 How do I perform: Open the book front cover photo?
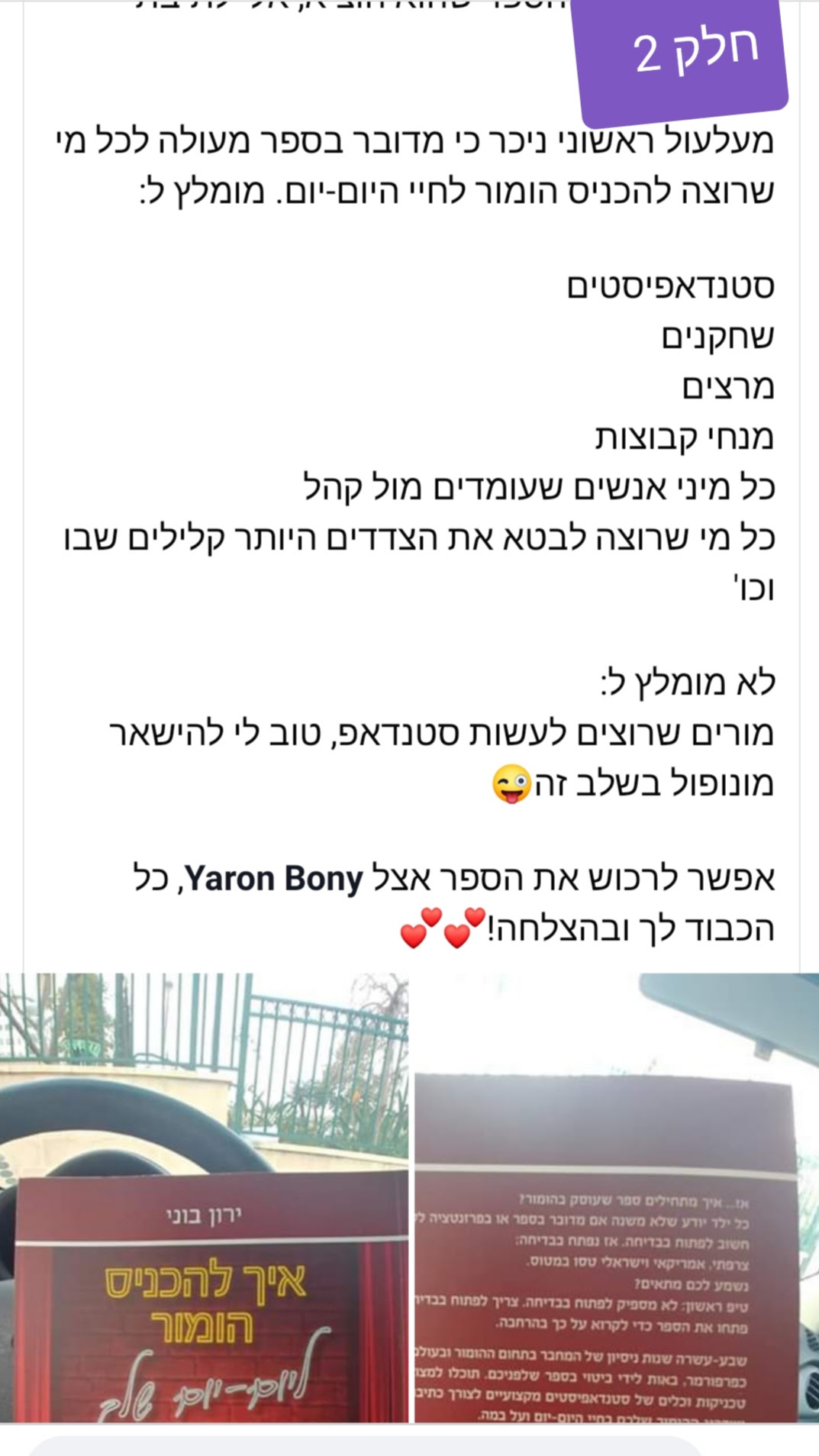pyautogui.click(x=204, y=1197)
